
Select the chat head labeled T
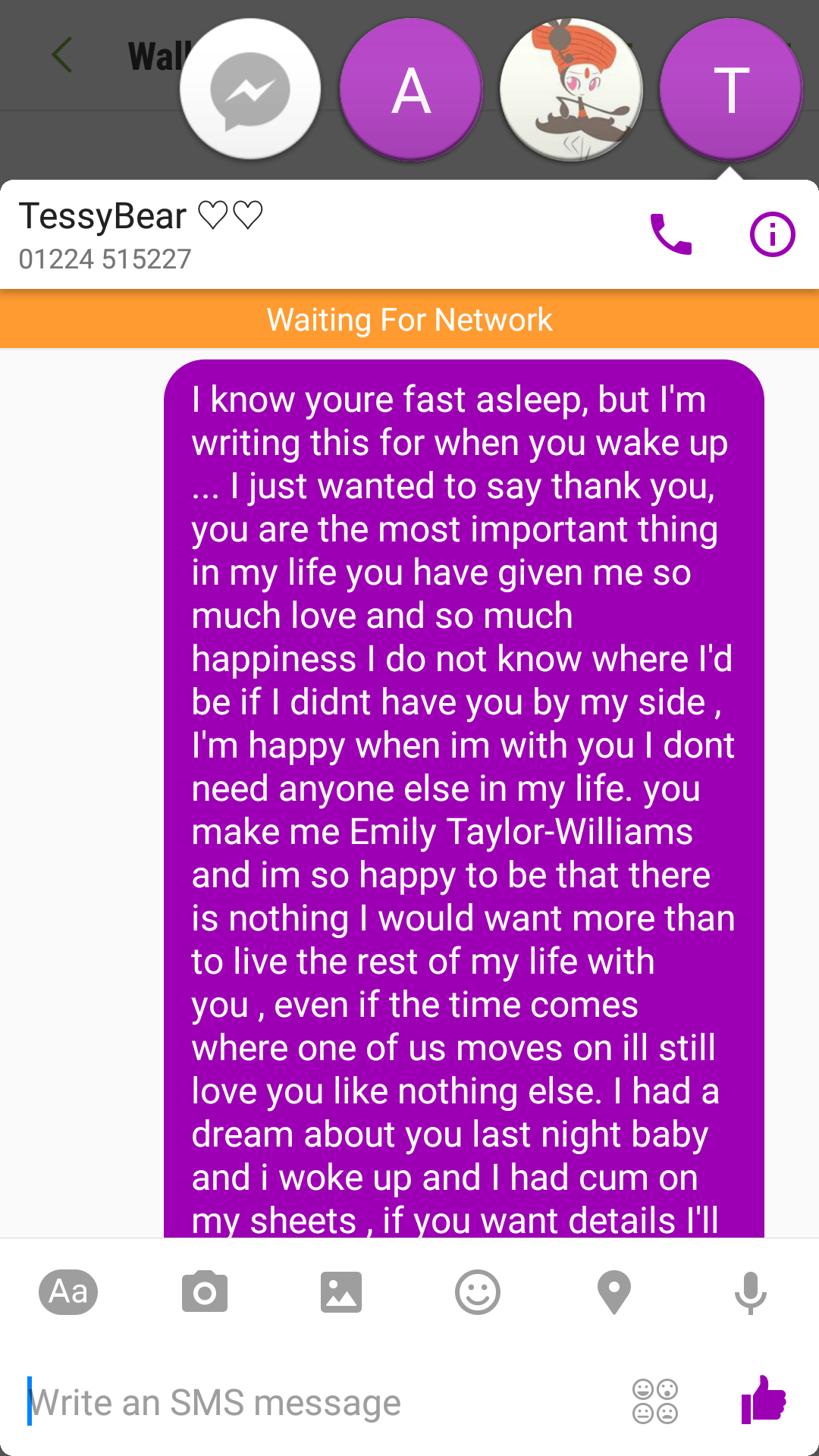731,89
